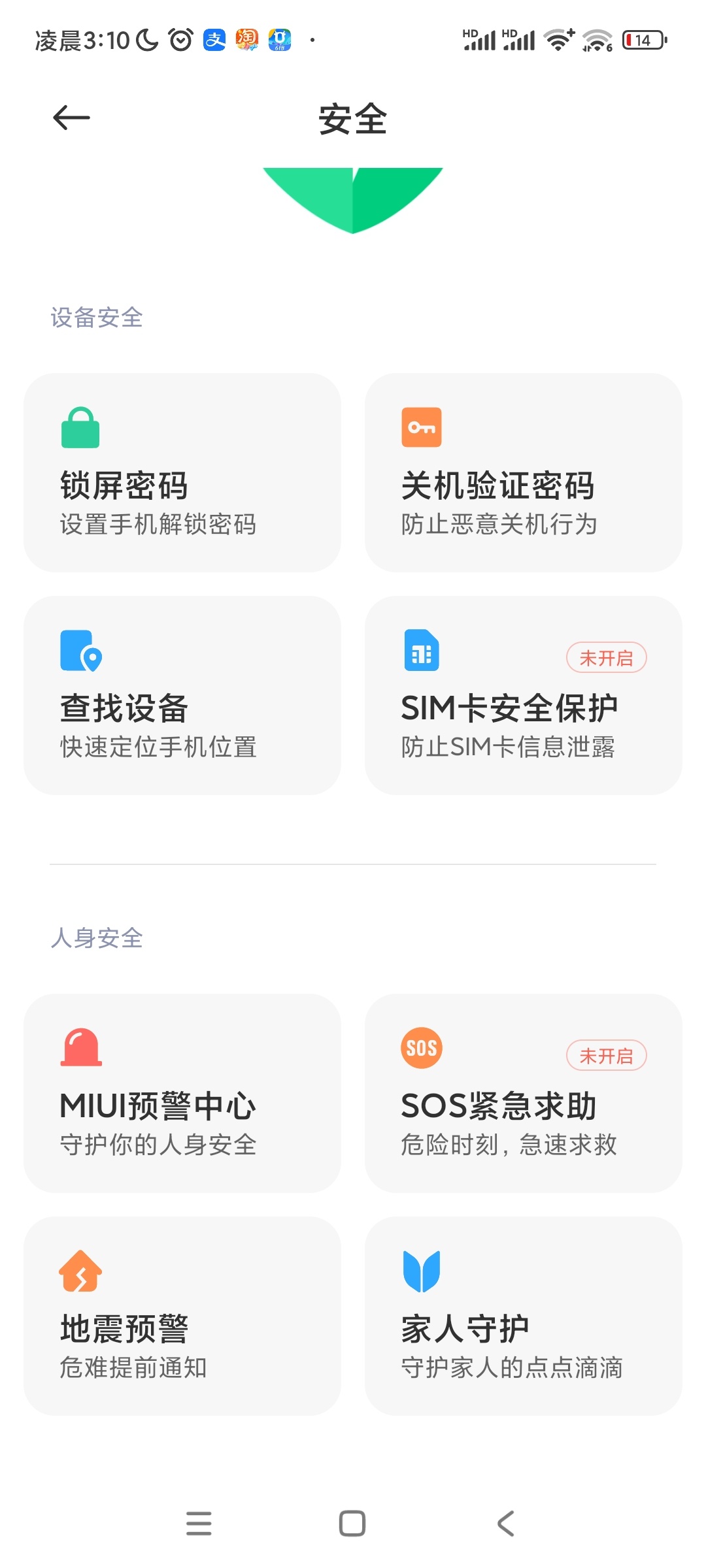Open SOS紧急求助 card
706x1568 pixels.
(524, 1093)
